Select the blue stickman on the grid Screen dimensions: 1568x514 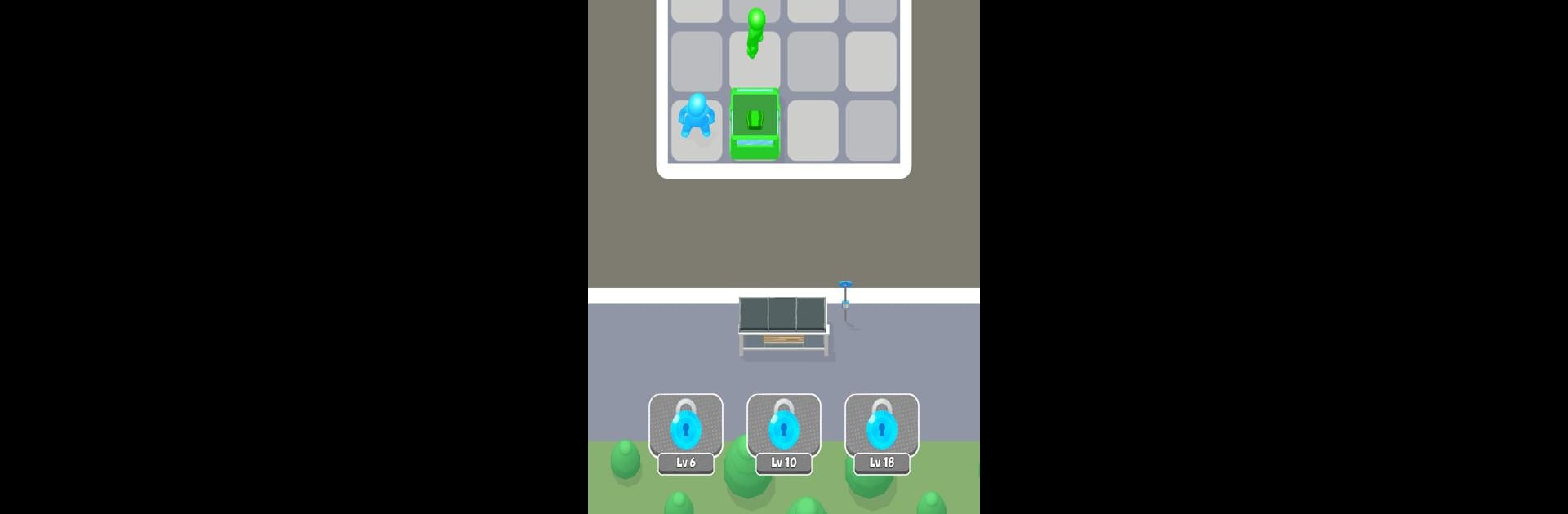(697, 117)
